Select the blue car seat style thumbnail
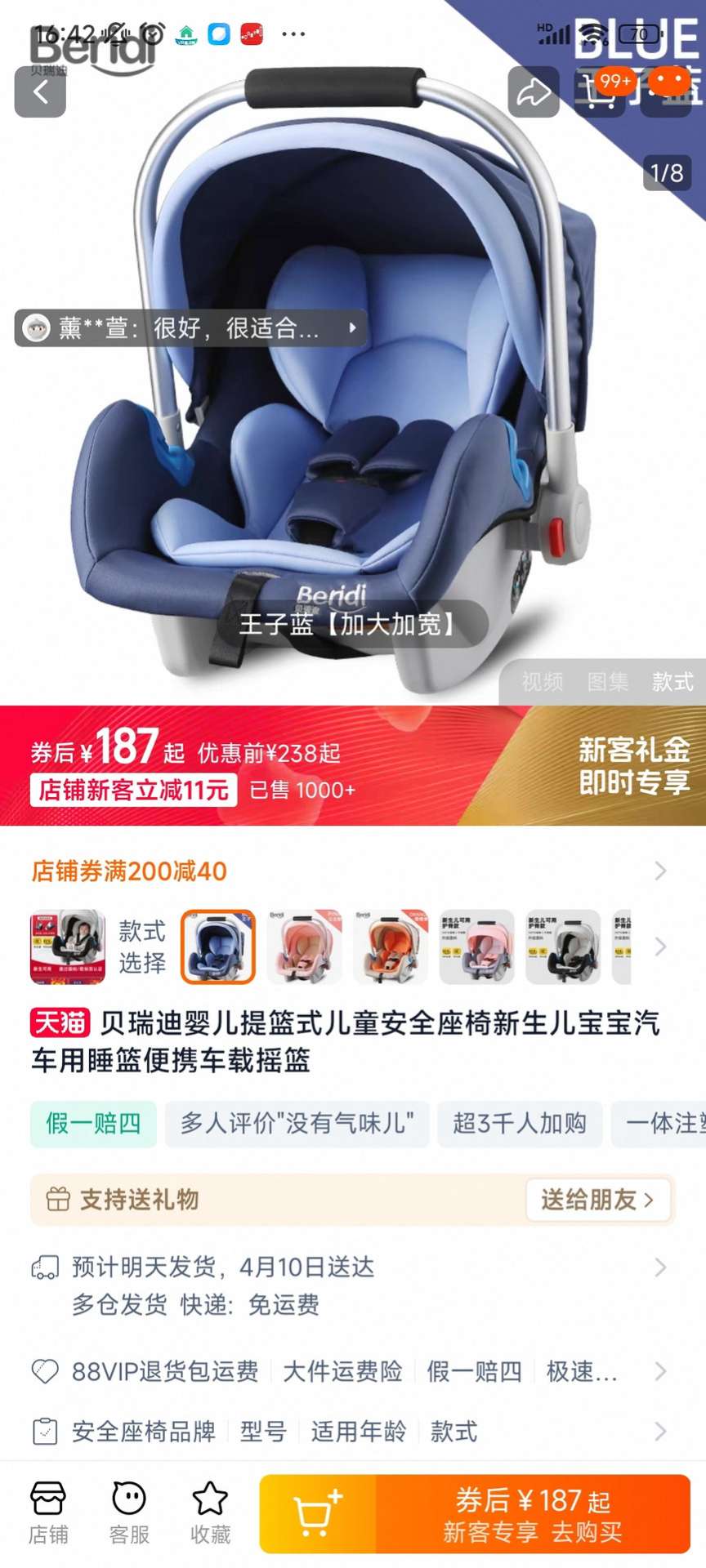706x1568 pixels. (x=218, y=947)
